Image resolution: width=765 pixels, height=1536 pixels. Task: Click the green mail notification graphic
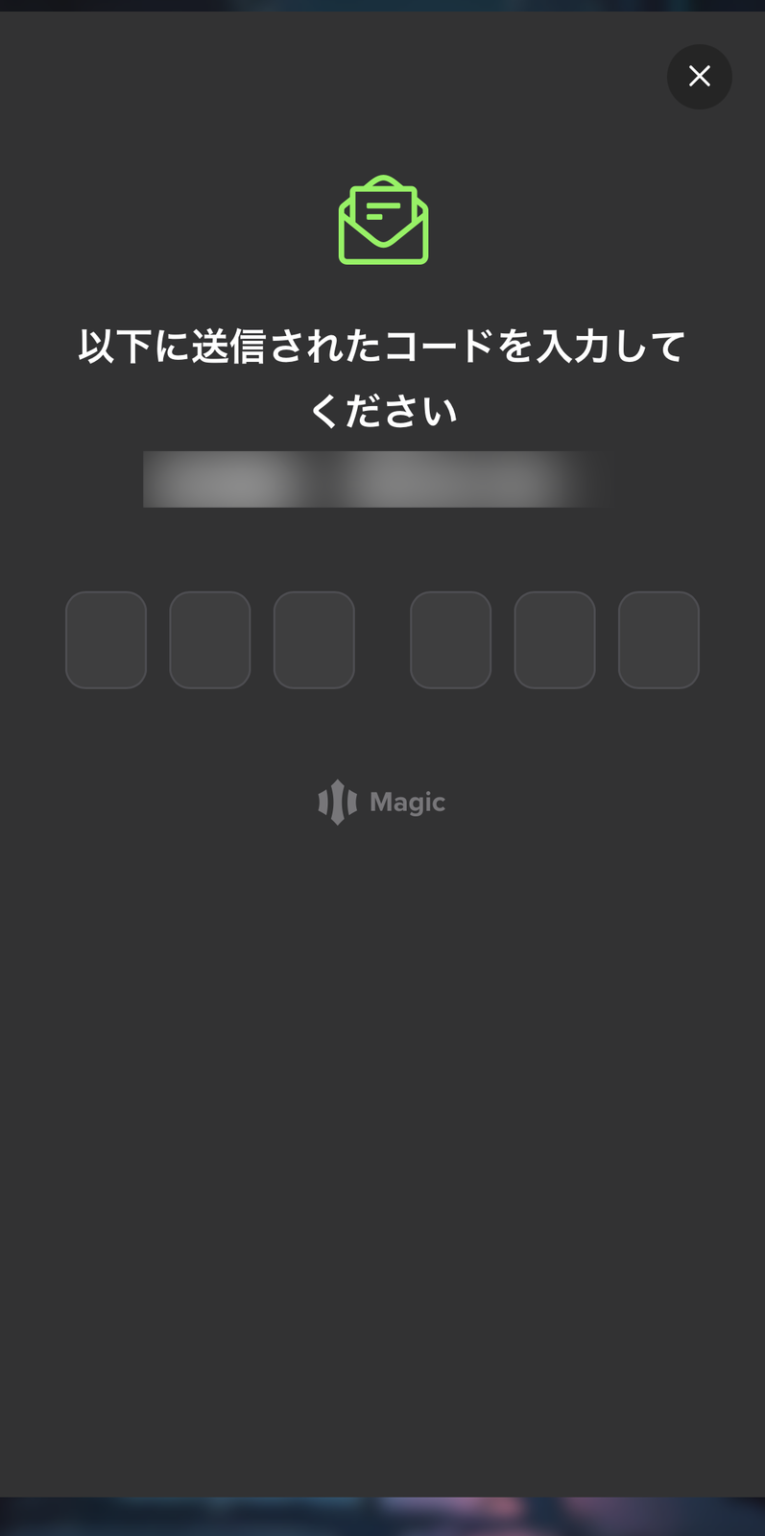tap(382, 218)
